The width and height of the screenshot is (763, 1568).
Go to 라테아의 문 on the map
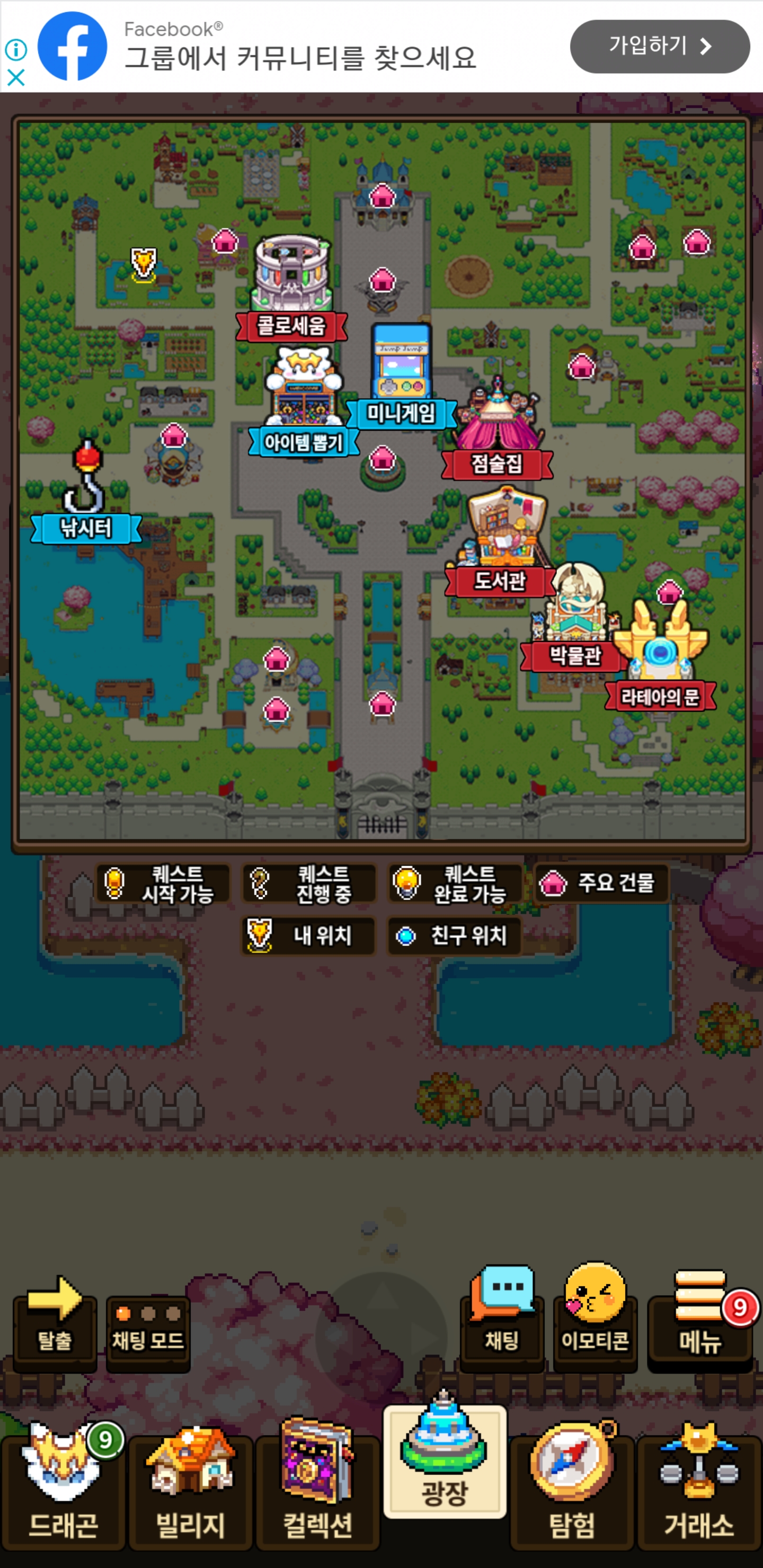[x=661, y=656]
